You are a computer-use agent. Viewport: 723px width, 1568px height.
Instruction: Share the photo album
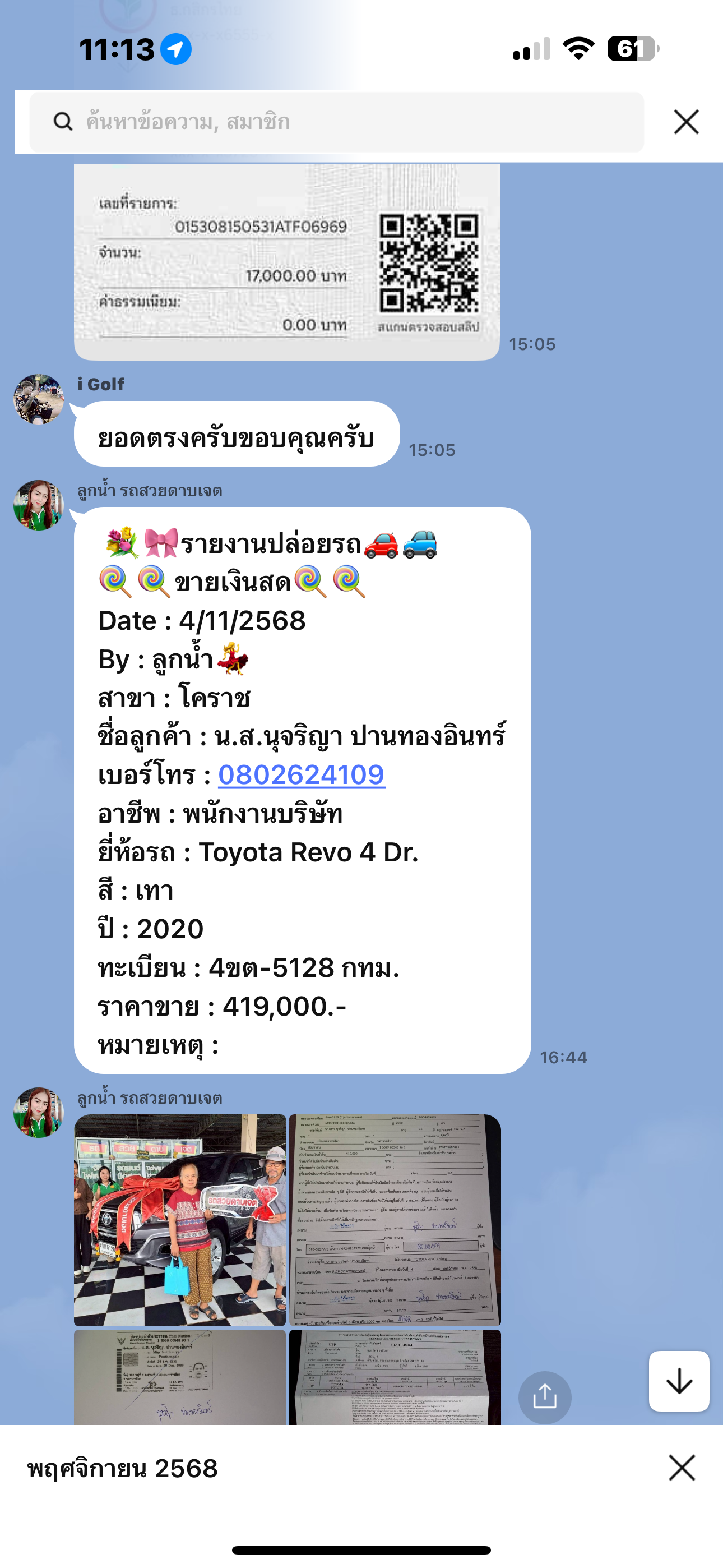pyautogui.click(x=544, y=1397)
